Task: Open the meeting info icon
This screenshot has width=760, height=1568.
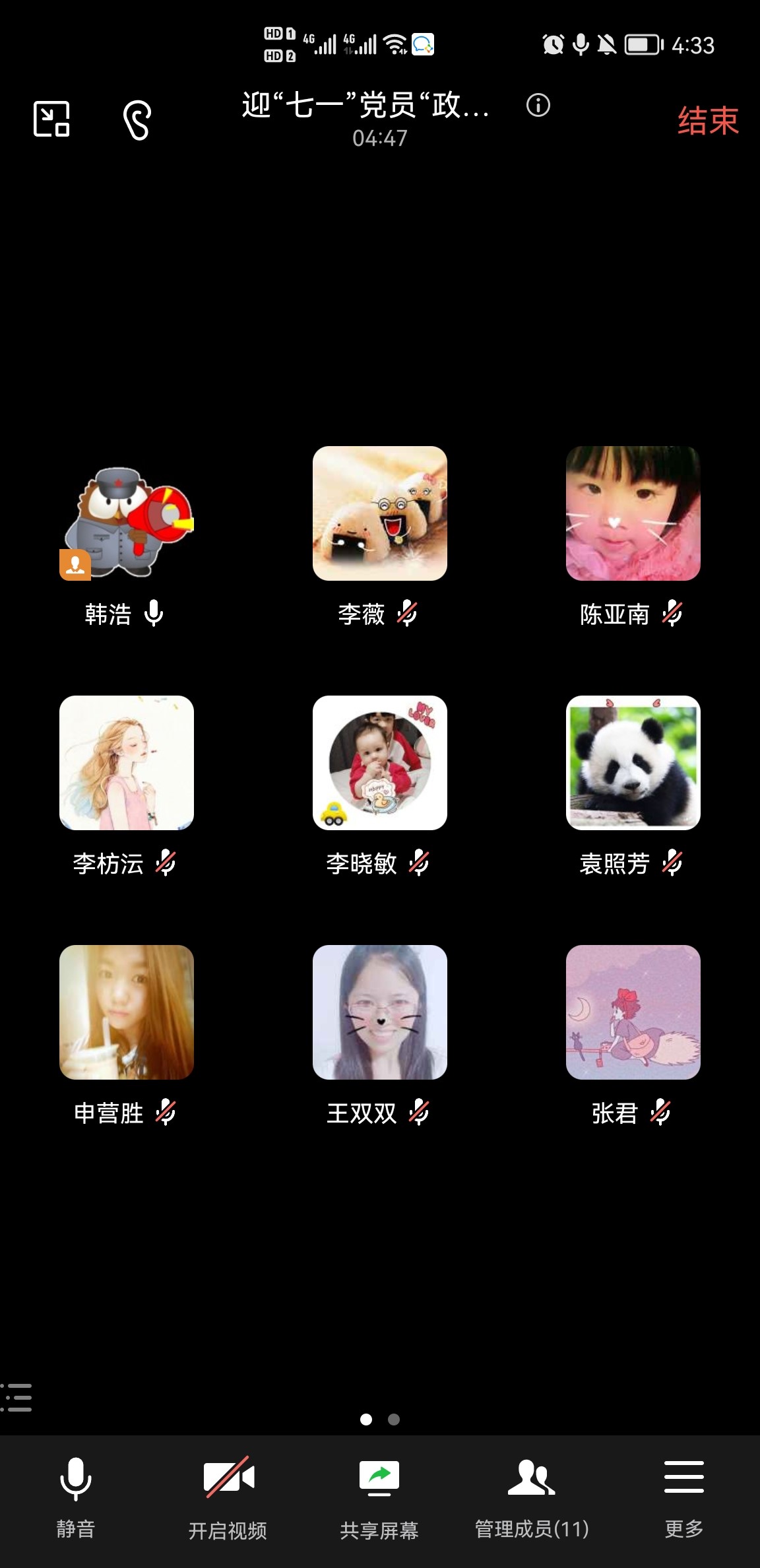Action: [x=538, y=106]
